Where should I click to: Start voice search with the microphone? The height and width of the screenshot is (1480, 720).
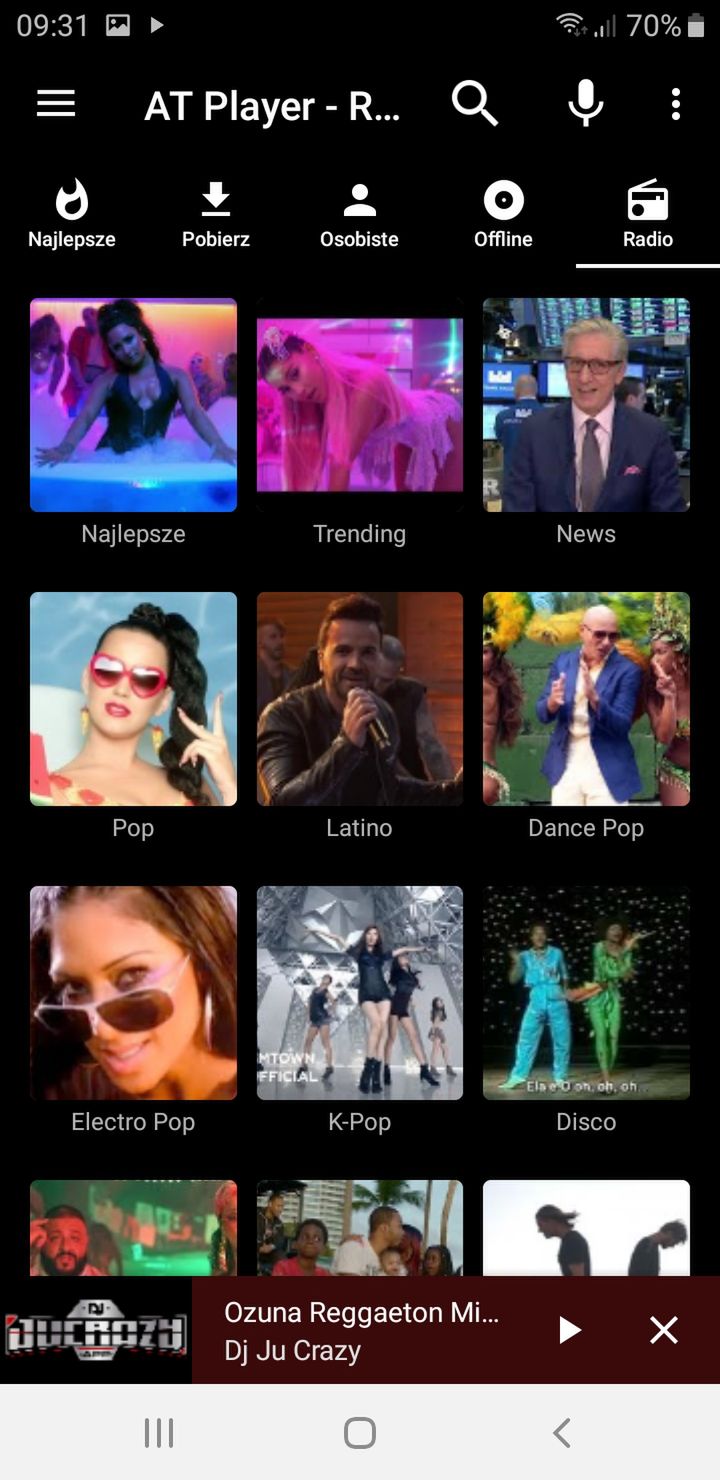[x=585, y=104]
